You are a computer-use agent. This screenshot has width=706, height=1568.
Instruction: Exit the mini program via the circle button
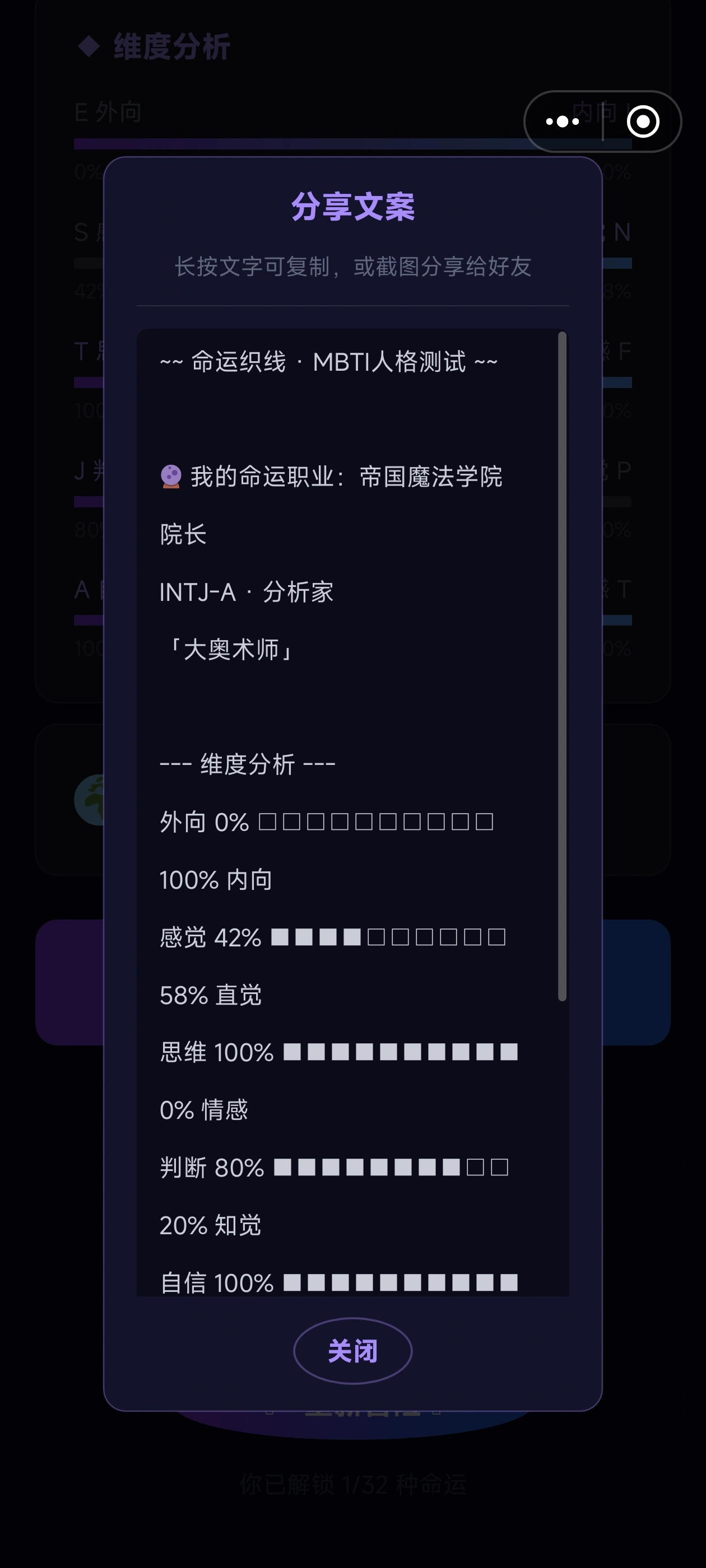(643, 122)
